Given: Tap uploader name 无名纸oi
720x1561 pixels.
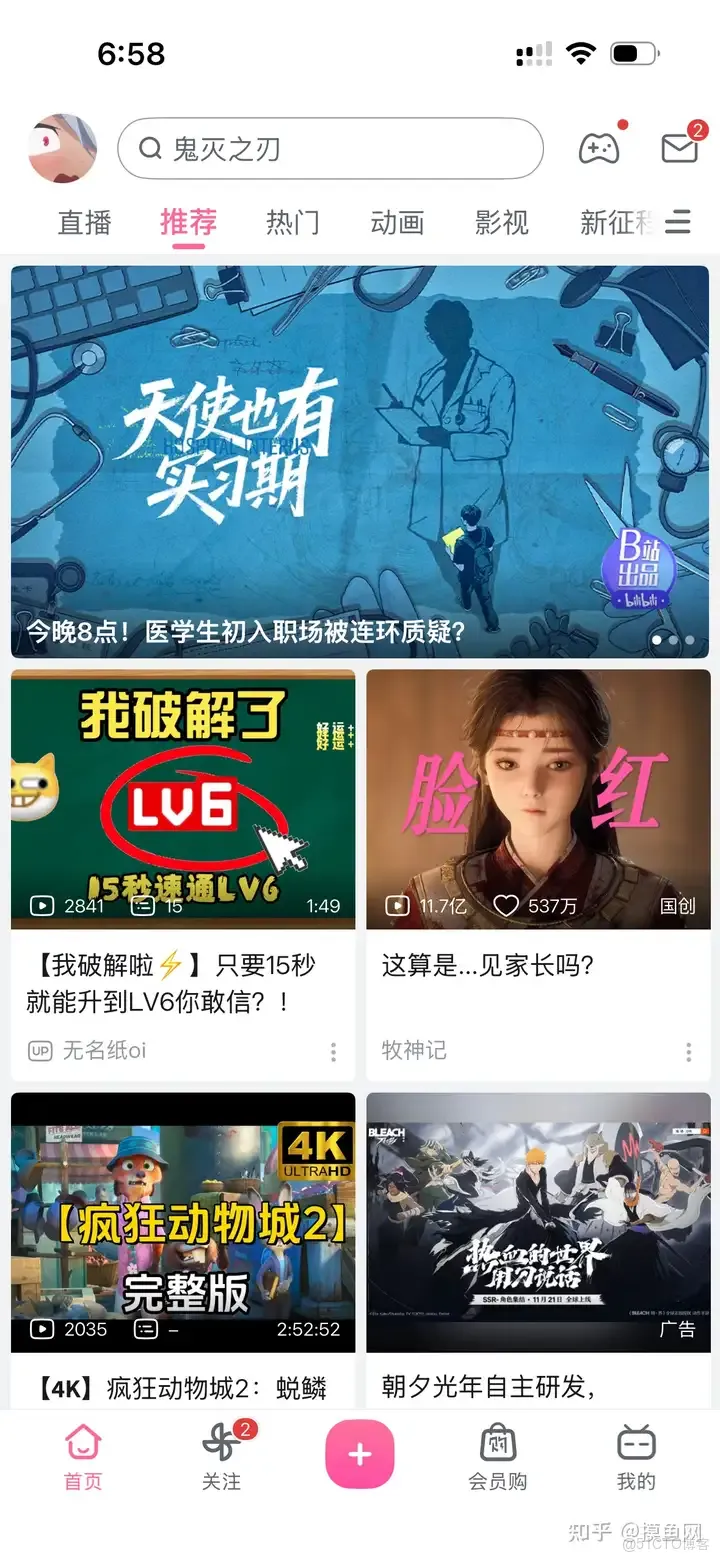Looking at the screenshot, I should pos(104,1051).
